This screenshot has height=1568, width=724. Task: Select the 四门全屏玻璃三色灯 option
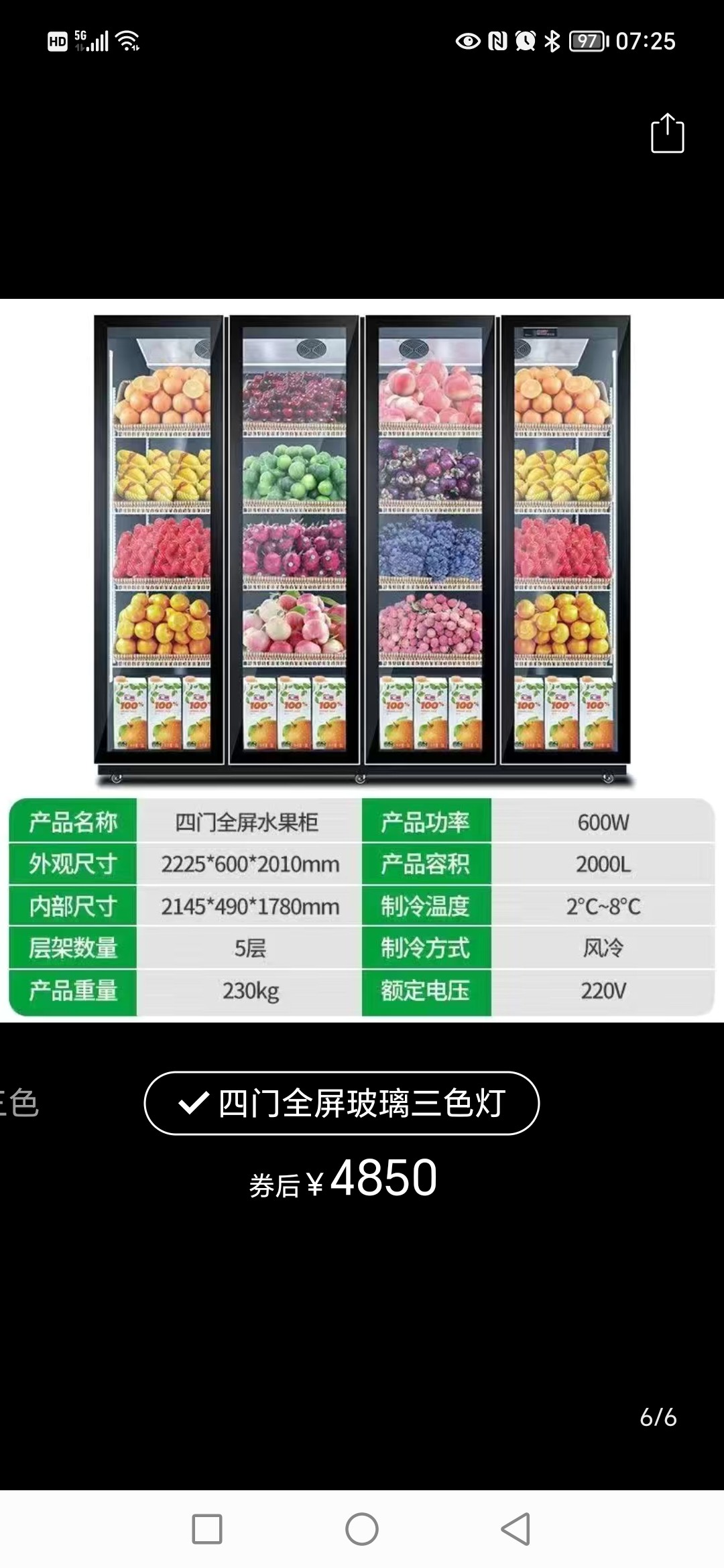tap(341, 1103)
